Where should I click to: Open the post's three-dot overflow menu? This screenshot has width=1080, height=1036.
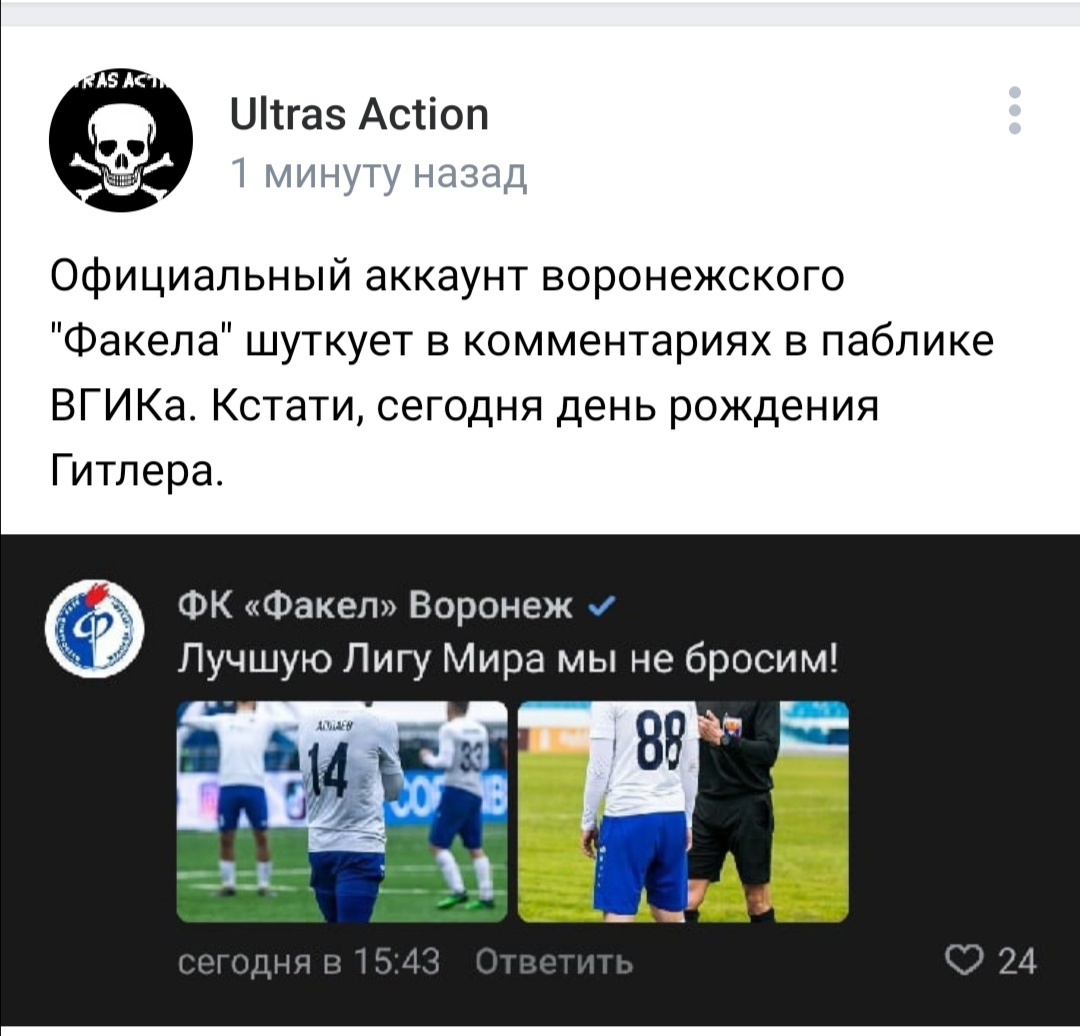coord(1015,110)
